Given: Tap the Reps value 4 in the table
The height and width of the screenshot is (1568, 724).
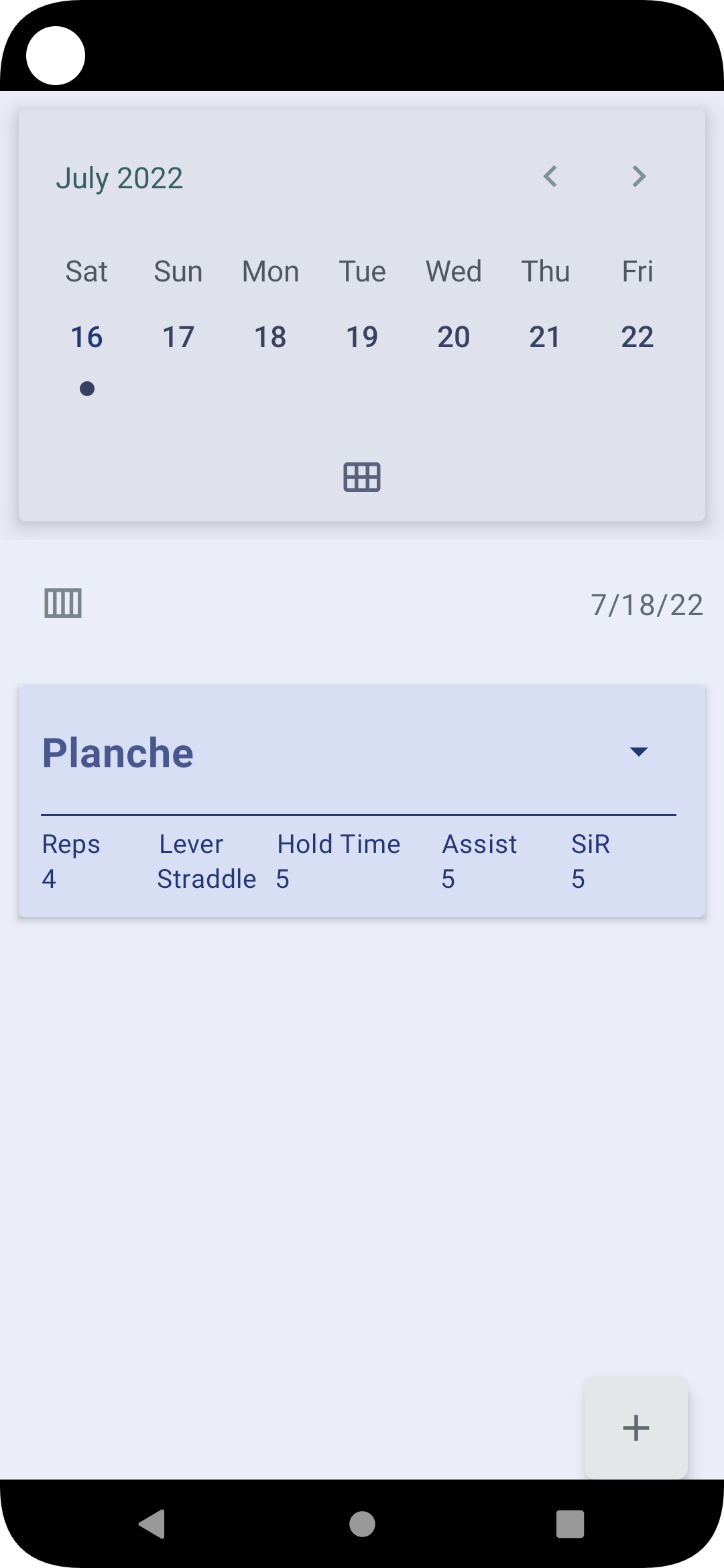Looking at the screenshot, I should [x=48, y=878].
